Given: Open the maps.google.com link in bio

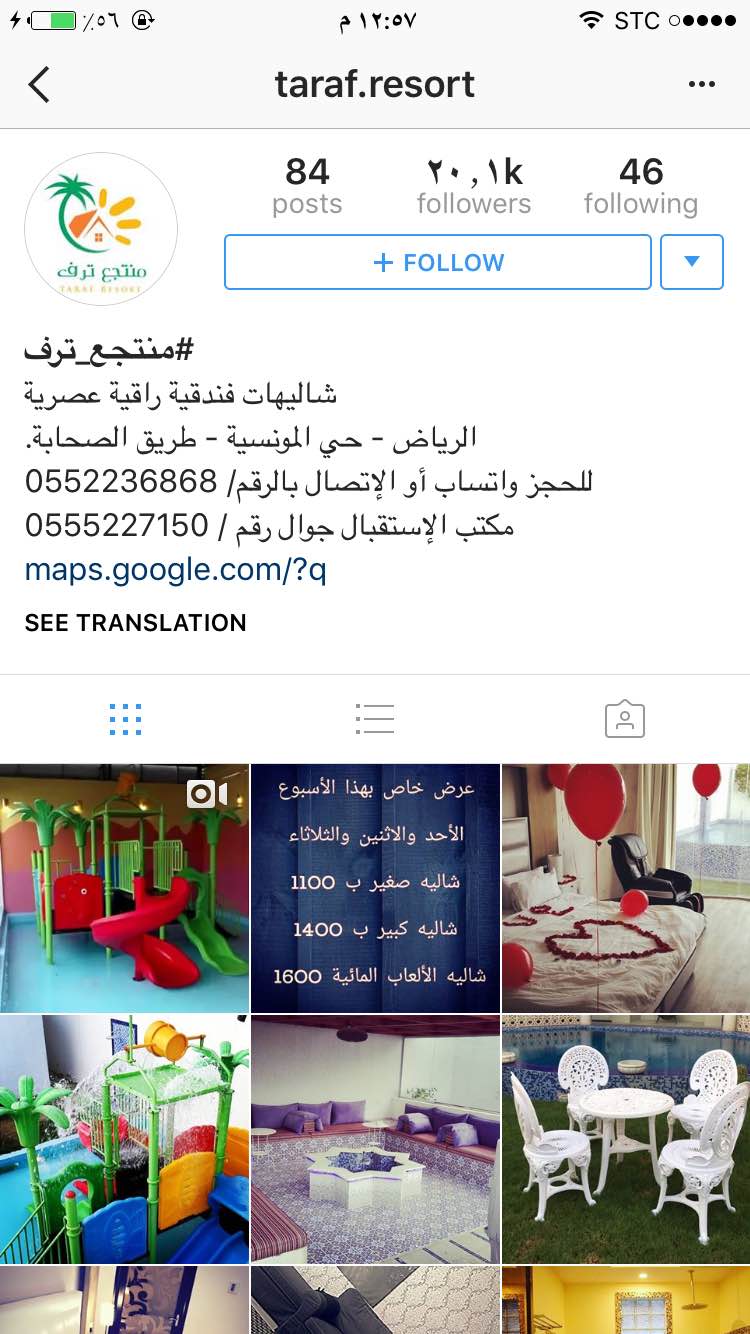Looking at the screenshot, I should click(x=175, y=570).
